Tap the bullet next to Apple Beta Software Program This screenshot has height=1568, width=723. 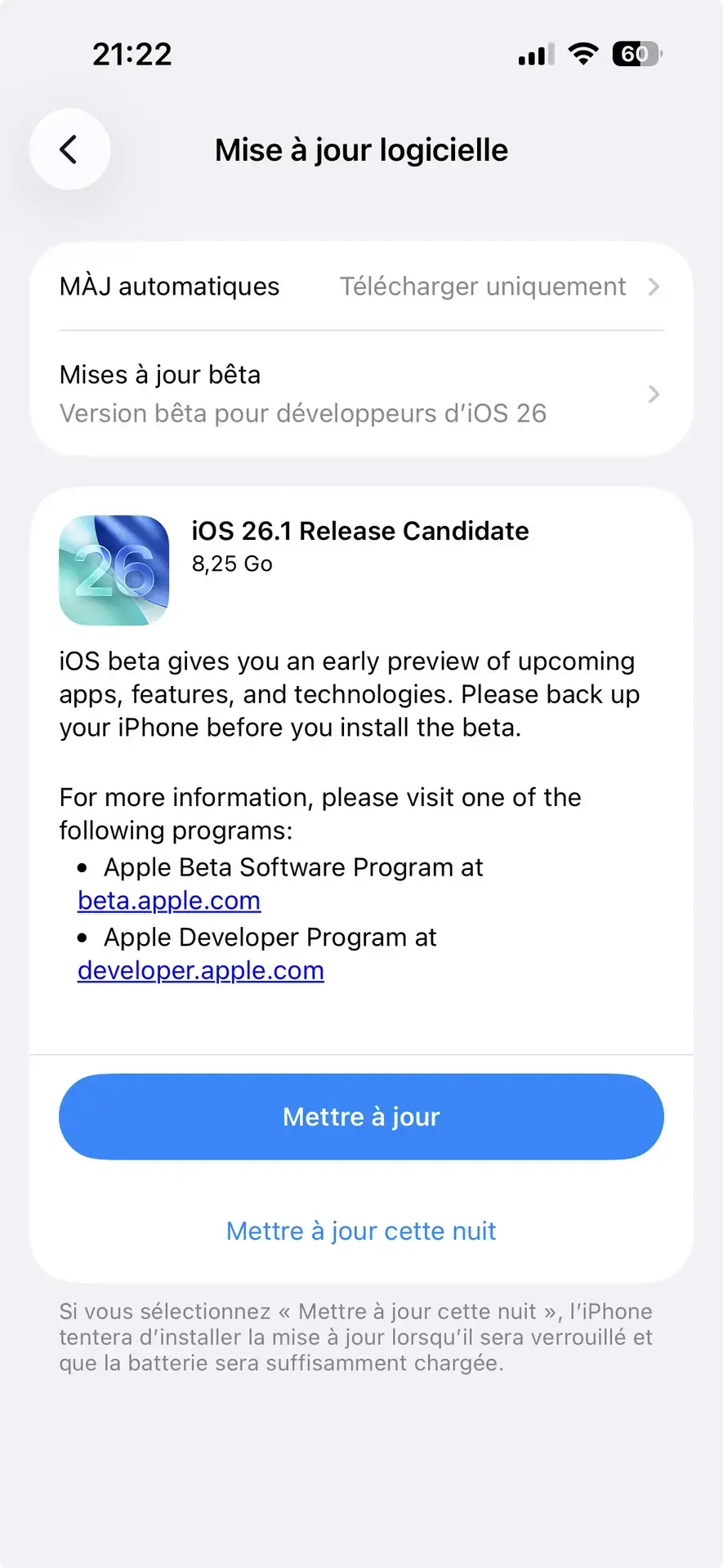point(83,868)
